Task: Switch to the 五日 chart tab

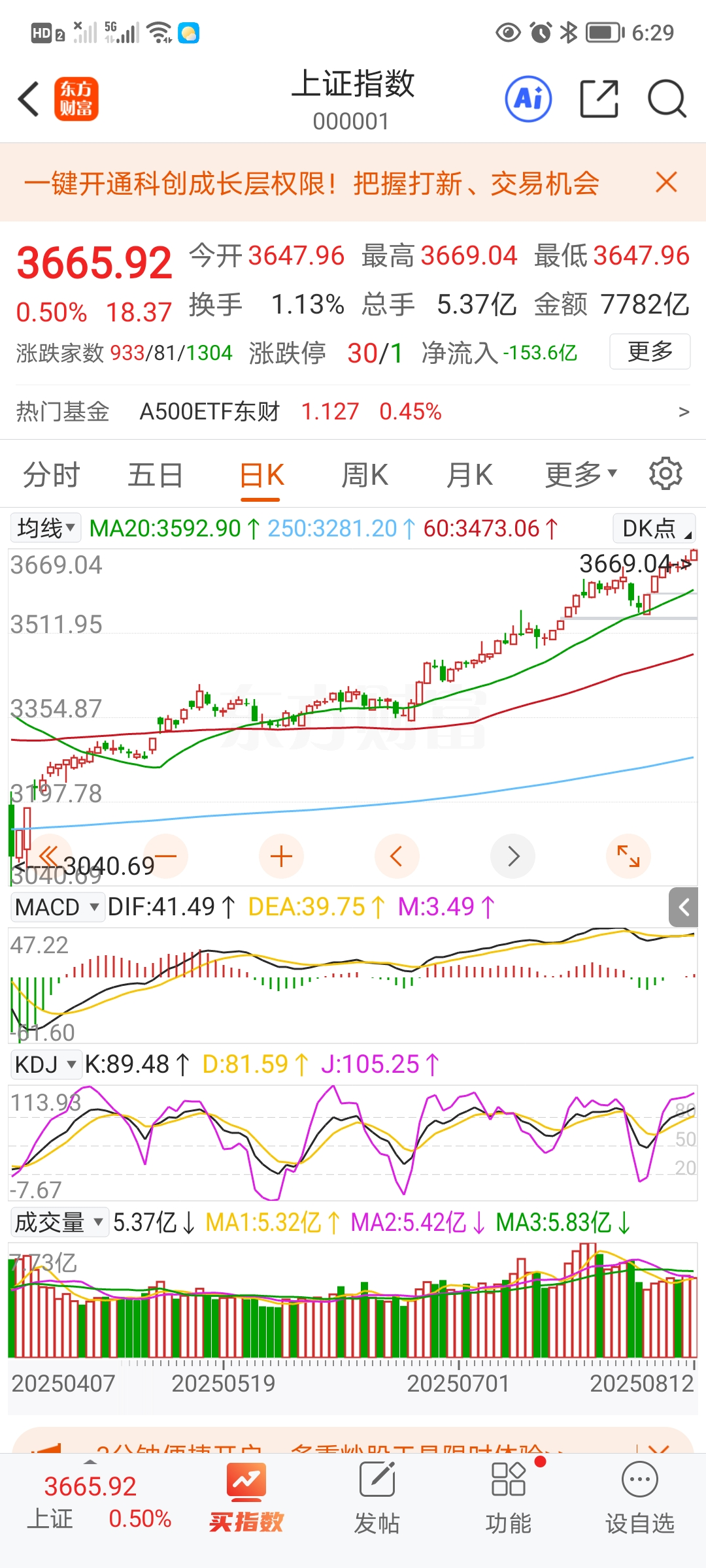Action: [155, 475]
